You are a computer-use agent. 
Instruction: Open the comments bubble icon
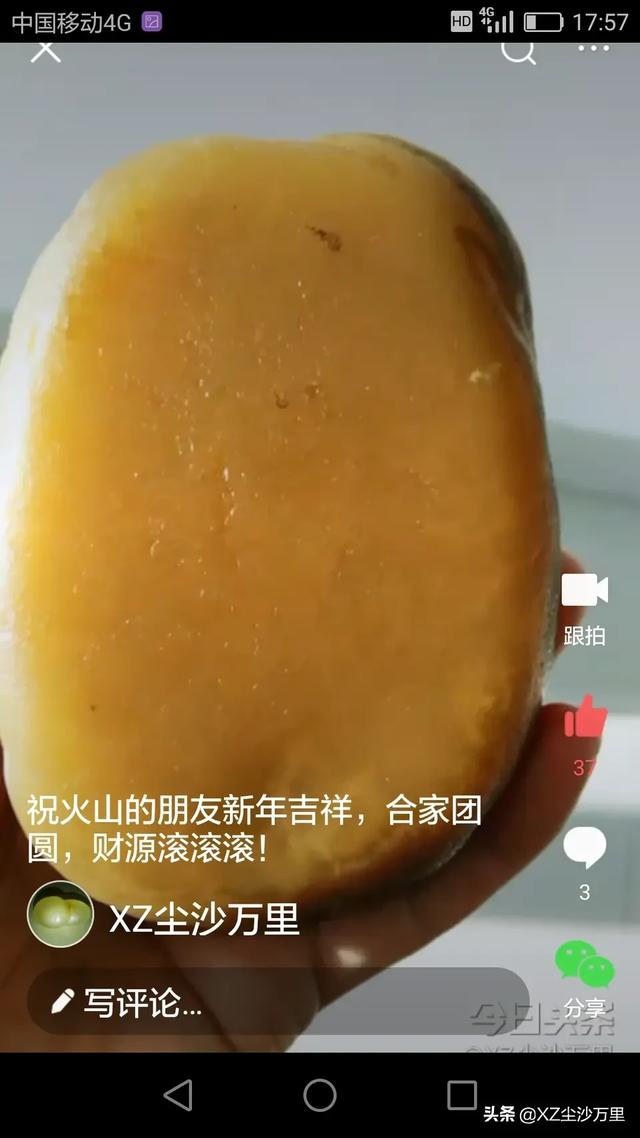(585, 848)
